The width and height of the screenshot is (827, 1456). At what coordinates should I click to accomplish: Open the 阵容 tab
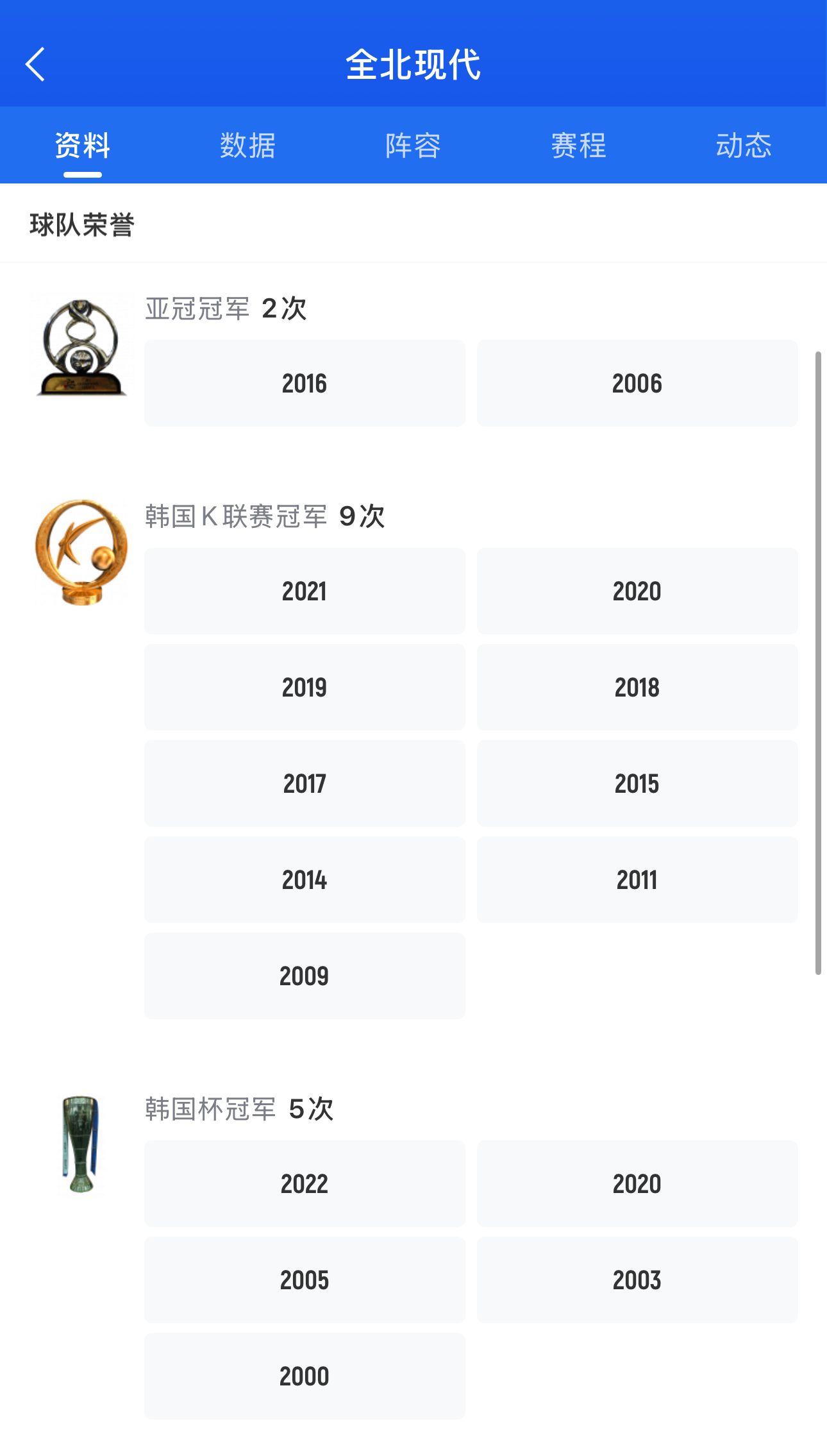click(x=413, y=146)
